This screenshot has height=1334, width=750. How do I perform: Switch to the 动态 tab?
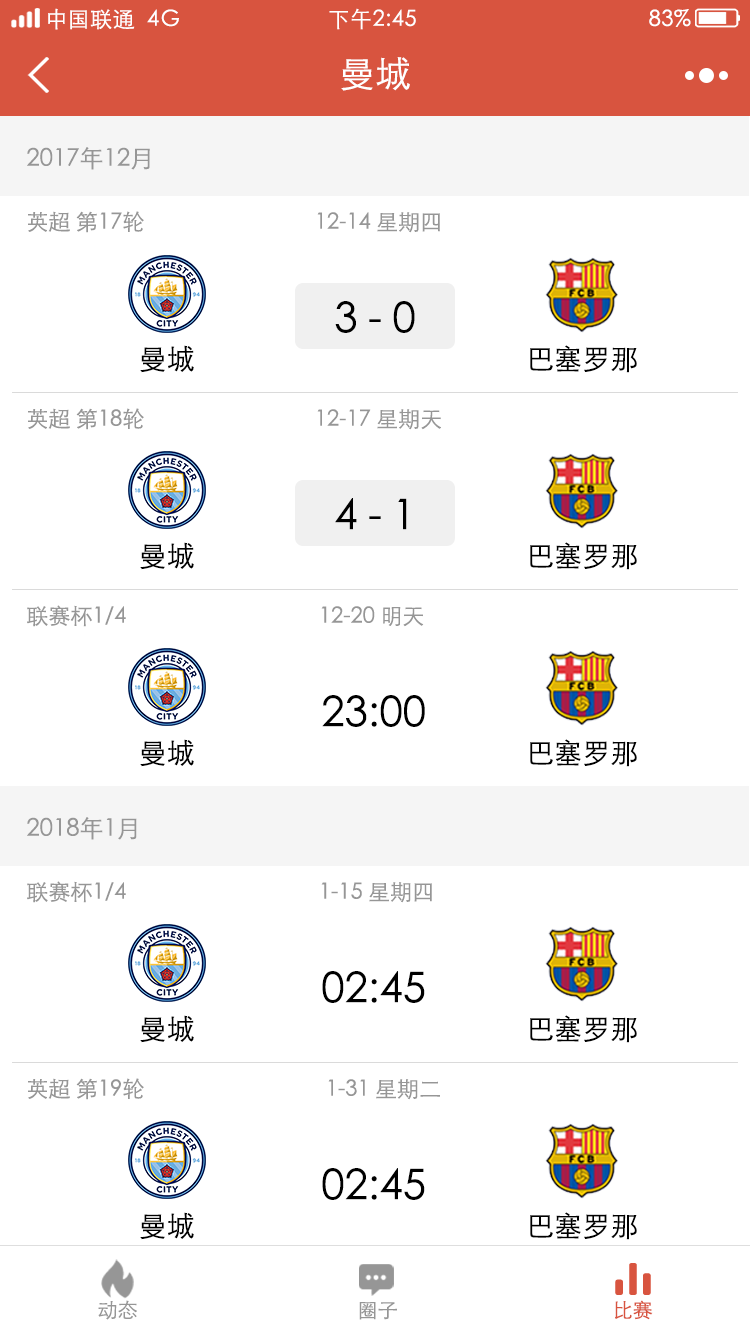[x=118, y=1290]
